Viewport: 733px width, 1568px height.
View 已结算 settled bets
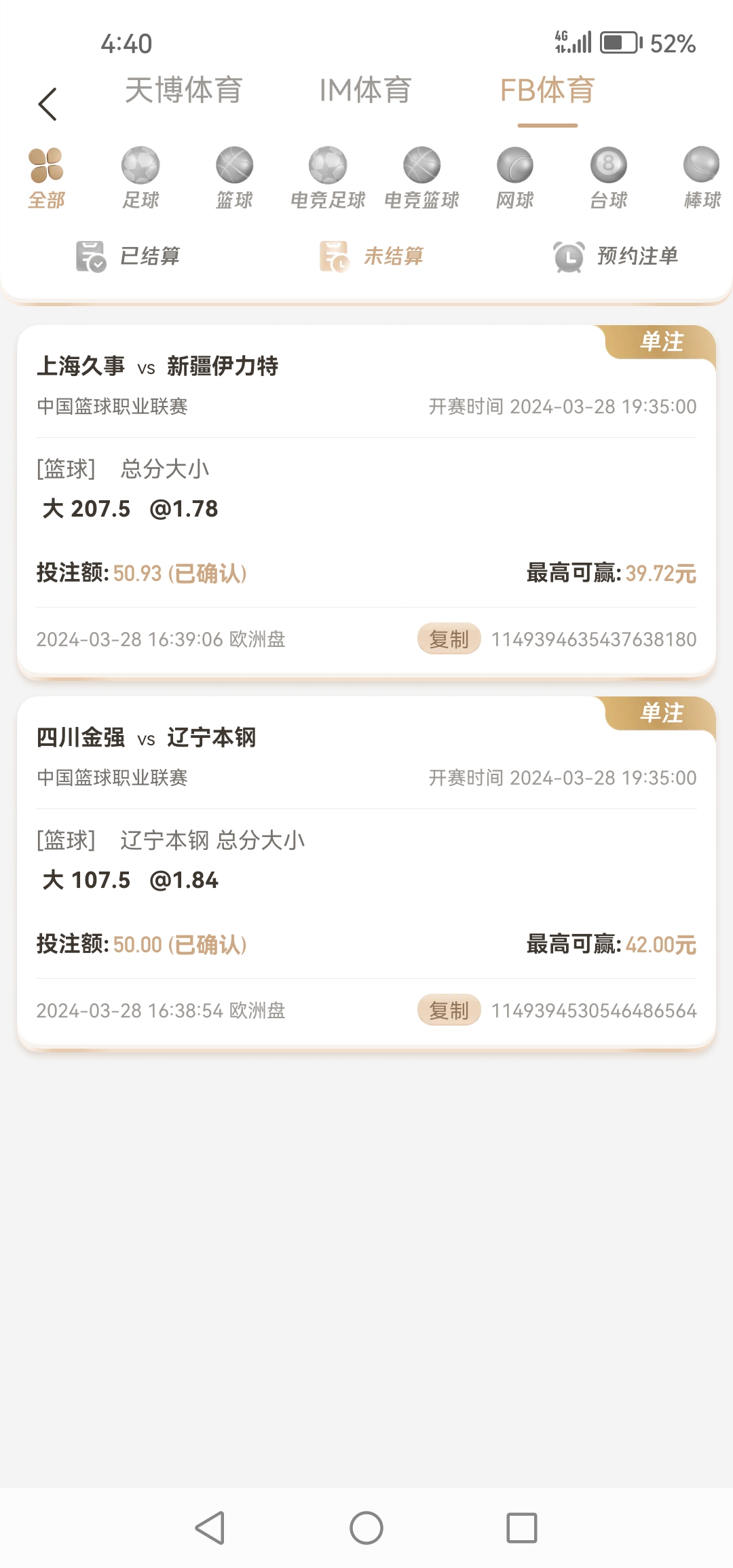pos(129,256)
